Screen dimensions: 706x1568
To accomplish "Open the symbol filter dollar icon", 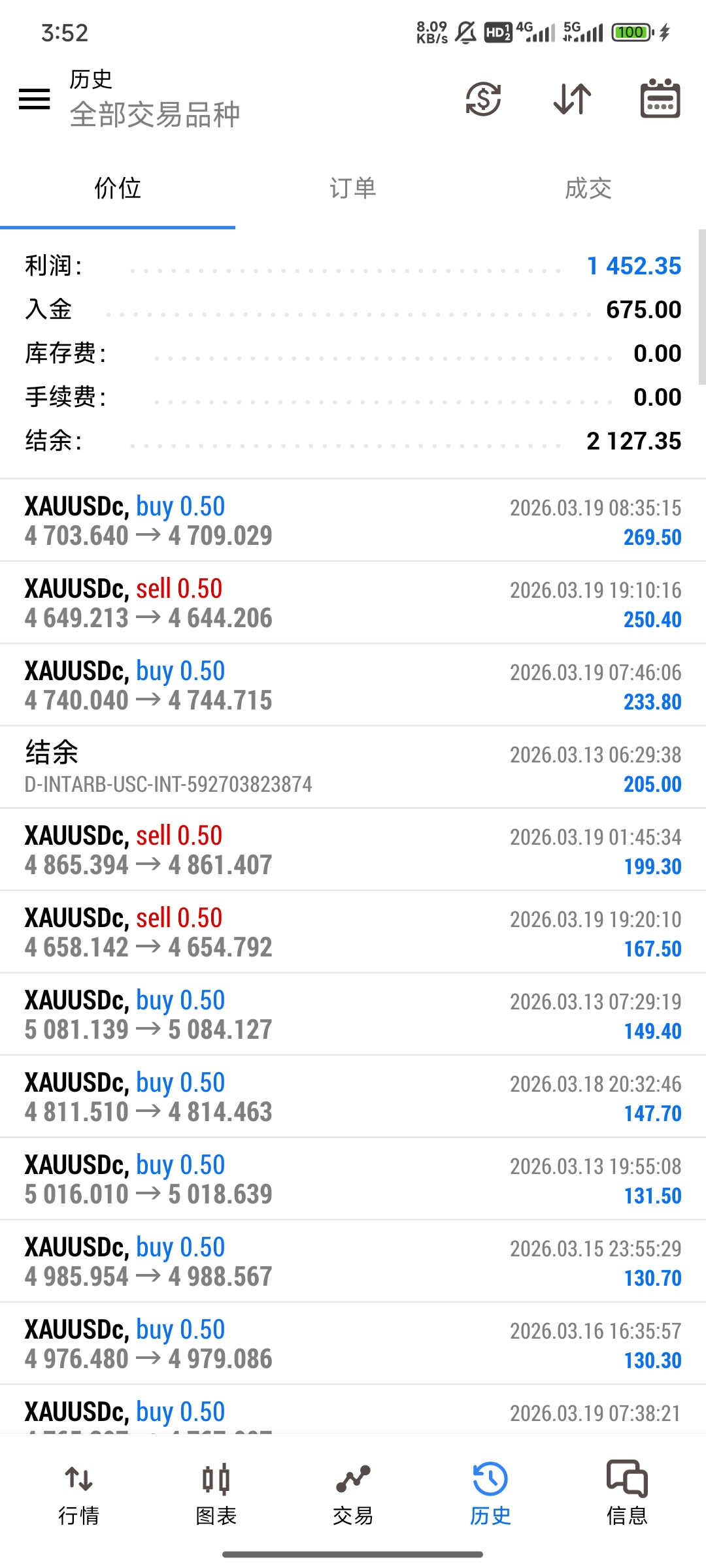I will coord(483,99).
